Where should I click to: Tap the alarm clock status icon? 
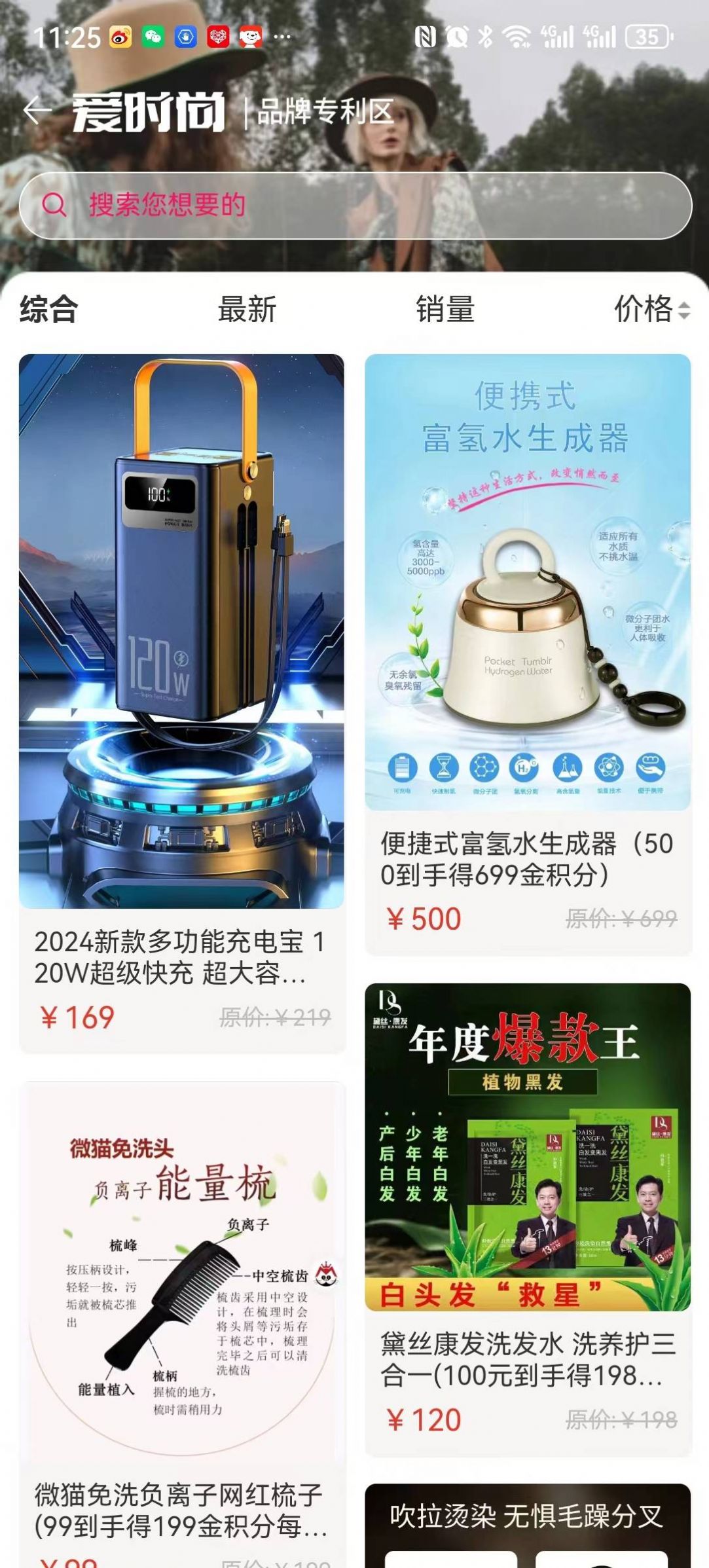click(456, 36)
